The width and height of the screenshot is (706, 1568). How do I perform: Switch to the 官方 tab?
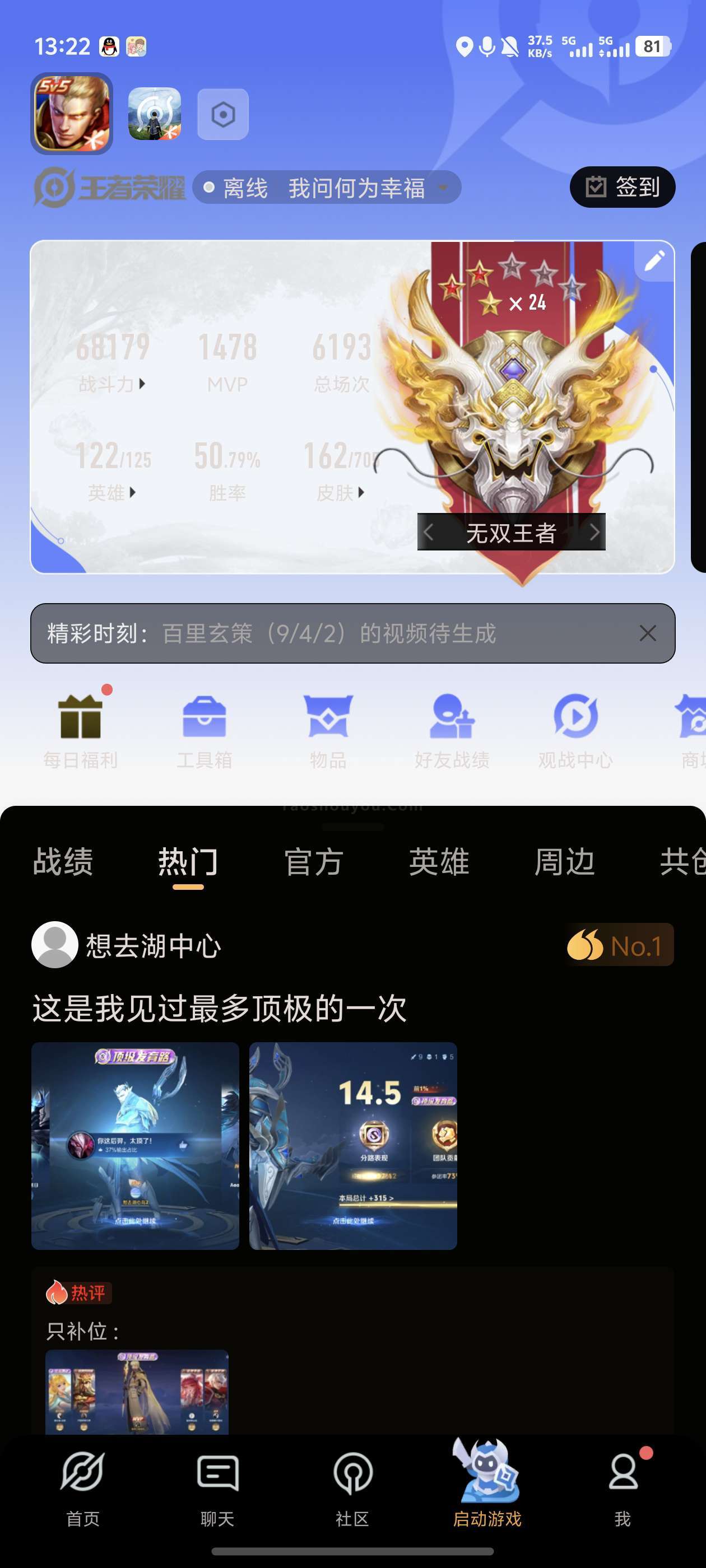click(x=314, y=861)
